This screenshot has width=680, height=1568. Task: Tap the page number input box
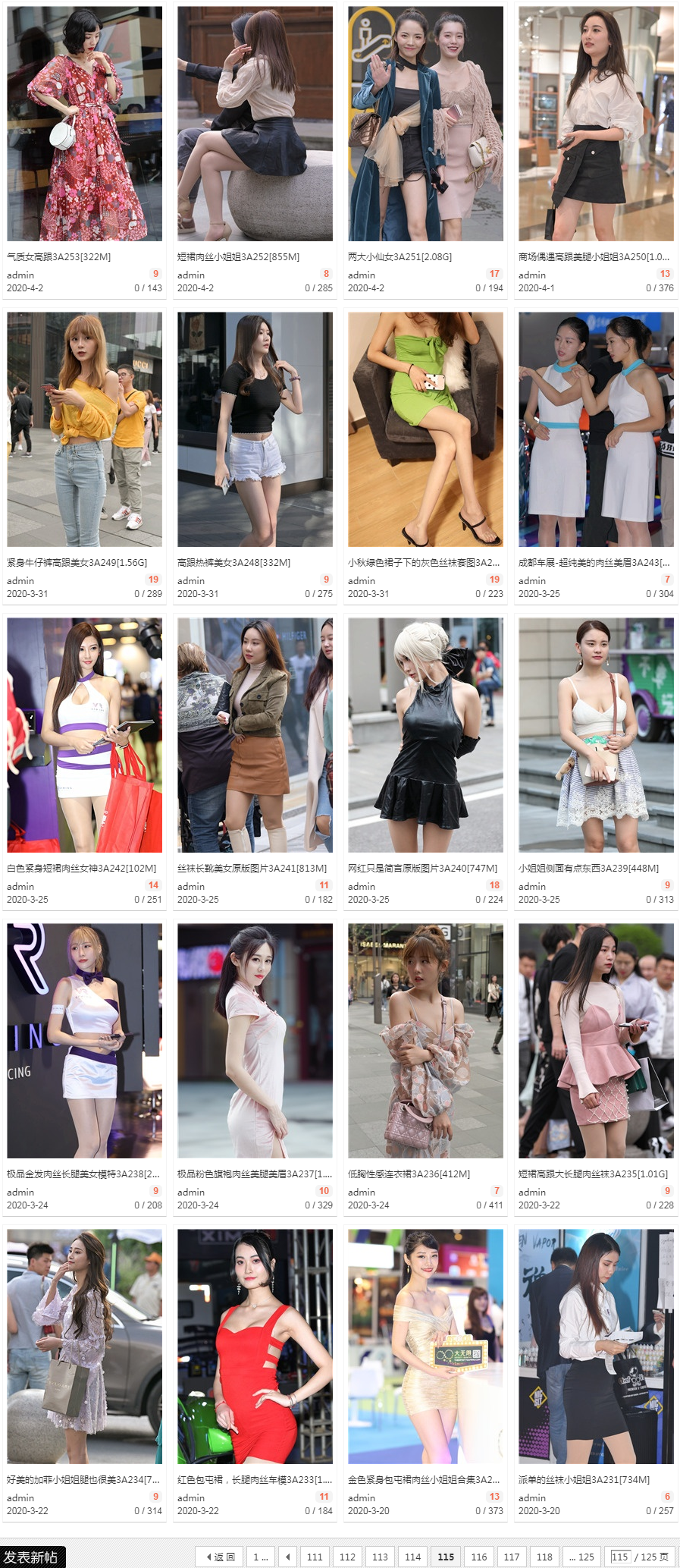[x=620, y=1557]
